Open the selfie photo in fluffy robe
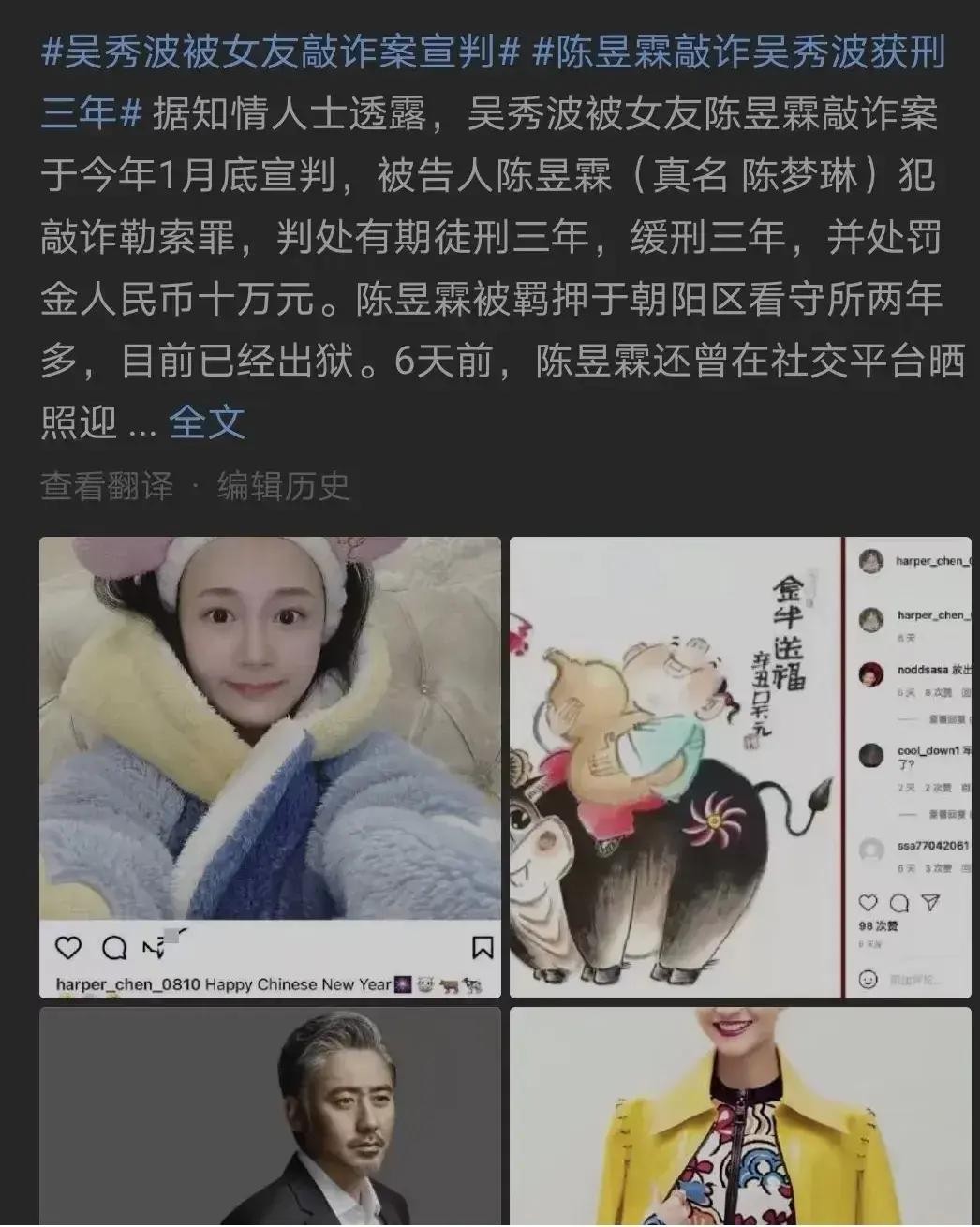The image size is (980, 1227). 270,766
